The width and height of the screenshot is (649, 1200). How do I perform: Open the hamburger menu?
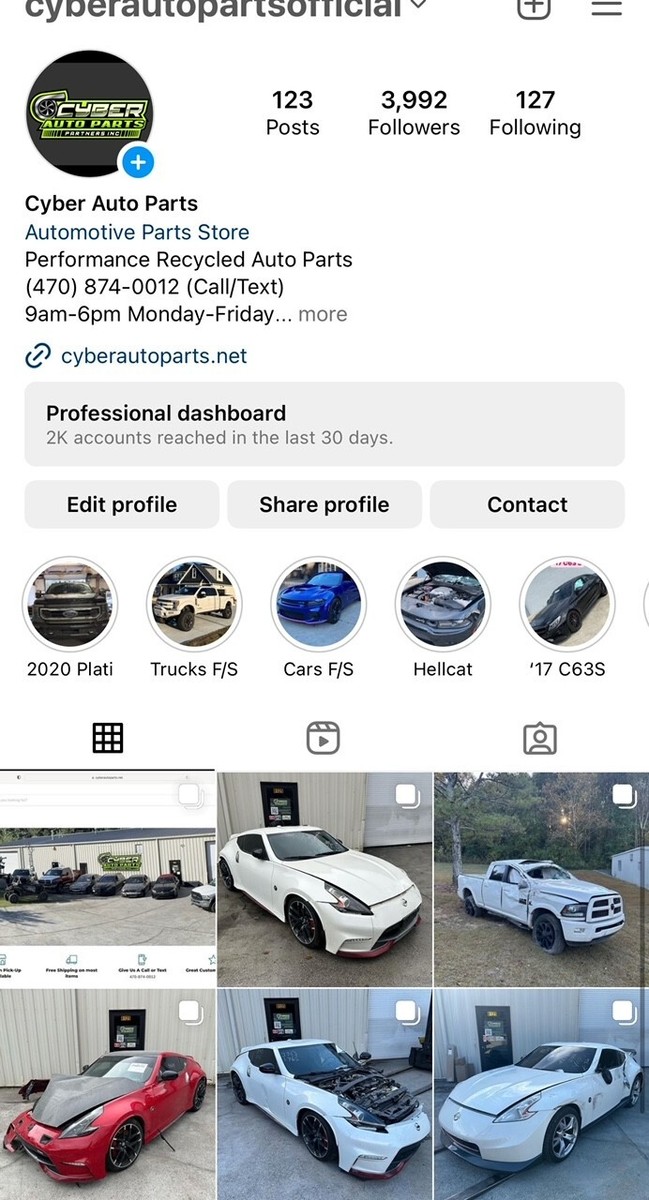[x=606, y=8]
